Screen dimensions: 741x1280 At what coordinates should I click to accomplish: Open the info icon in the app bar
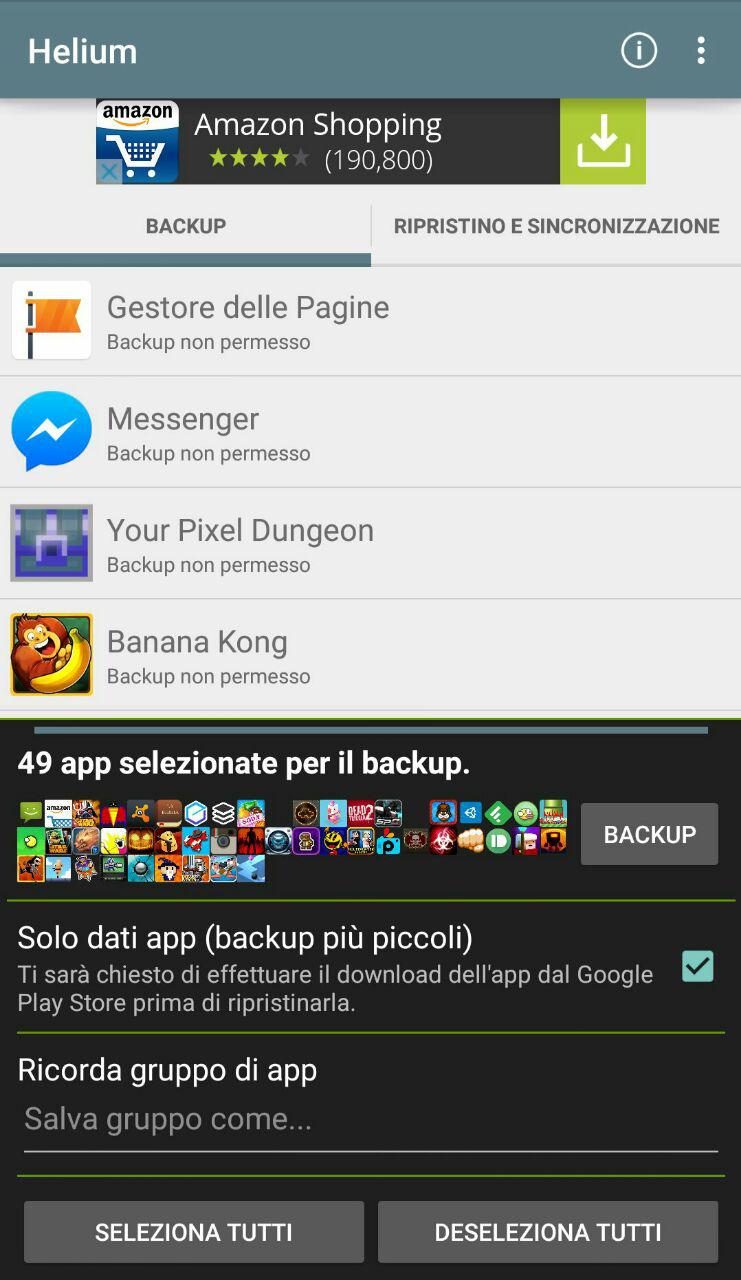click(639, 50)
